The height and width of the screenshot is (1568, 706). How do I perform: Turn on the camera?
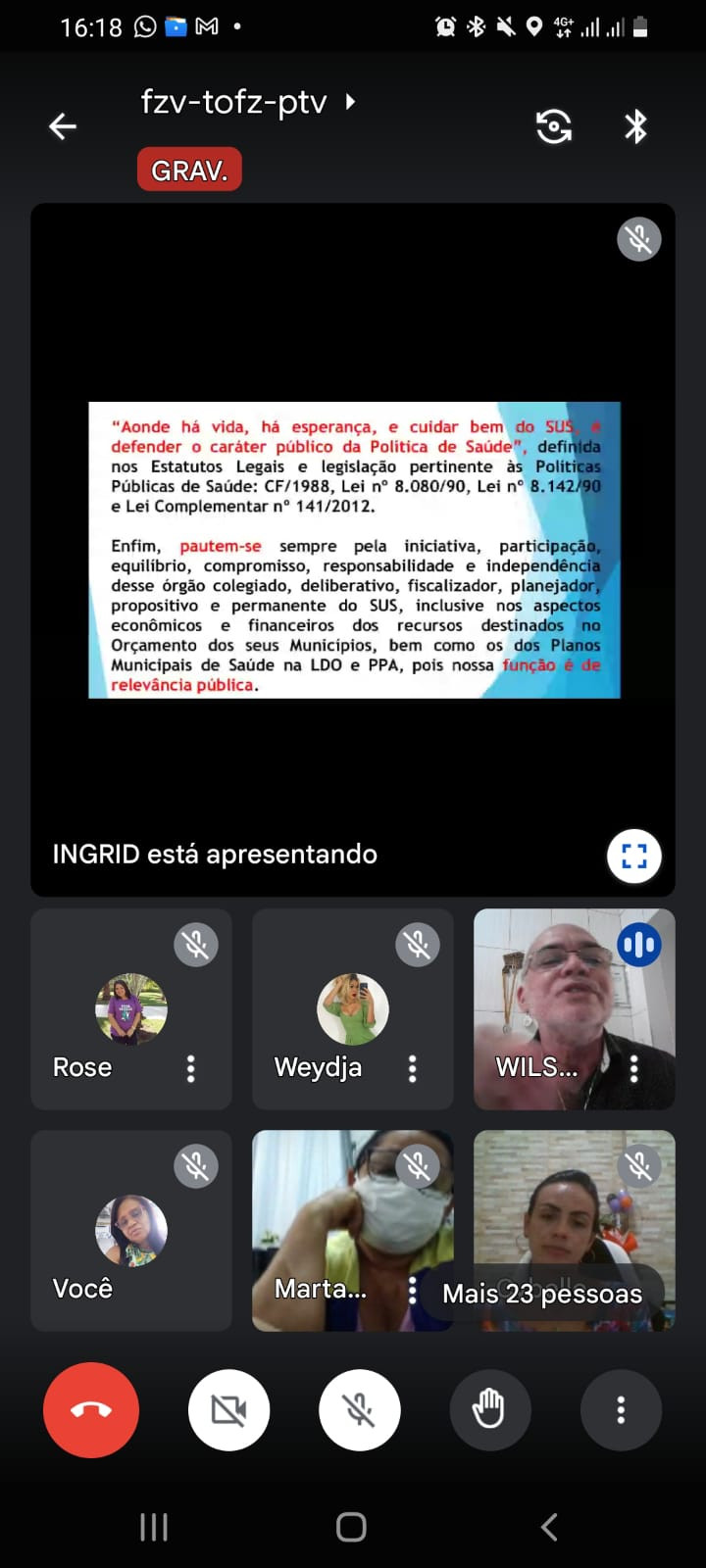click(228, 1410)
